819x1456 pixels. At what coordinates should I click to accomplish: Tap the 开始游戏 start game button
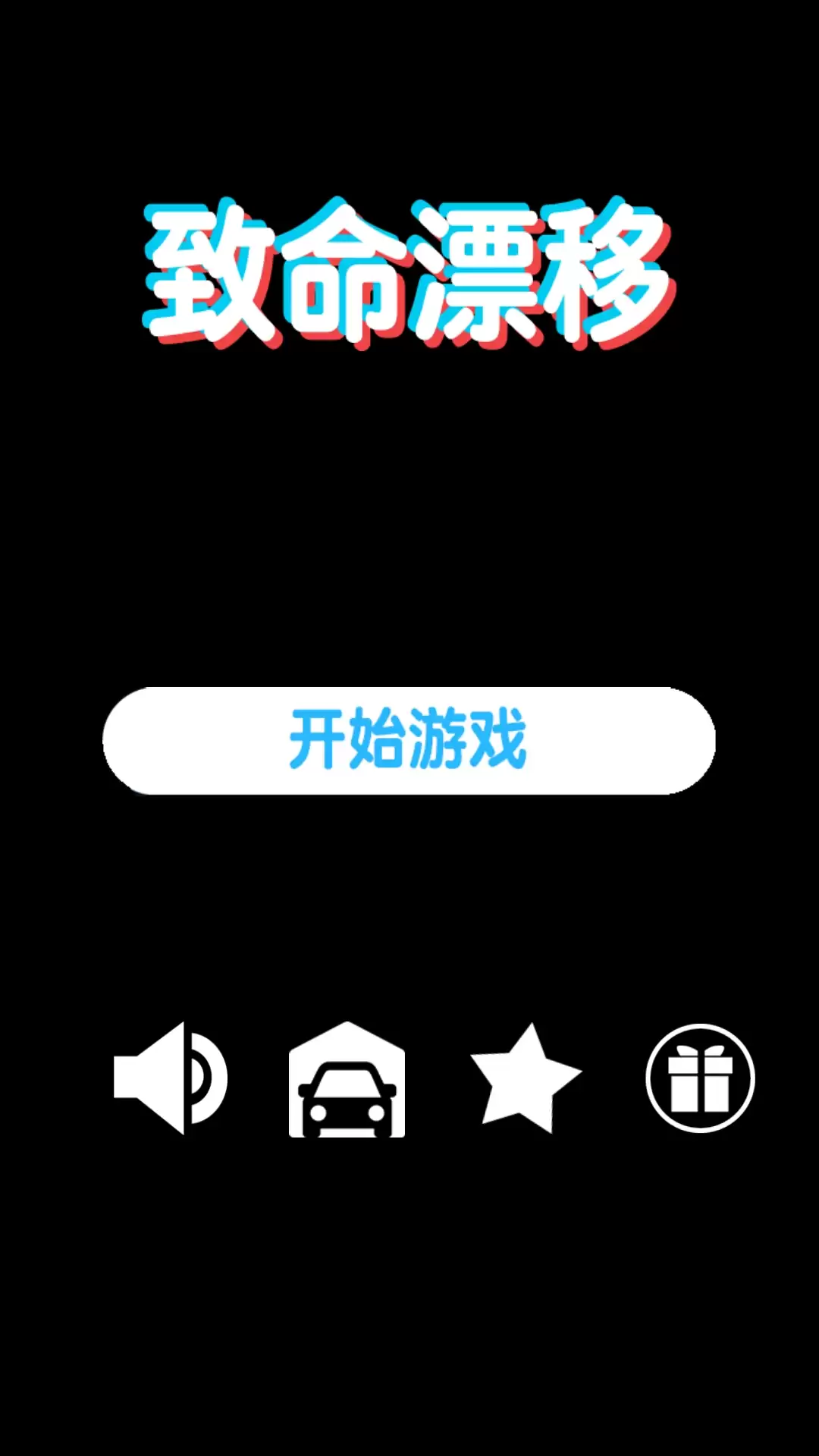tap(409, 740)
